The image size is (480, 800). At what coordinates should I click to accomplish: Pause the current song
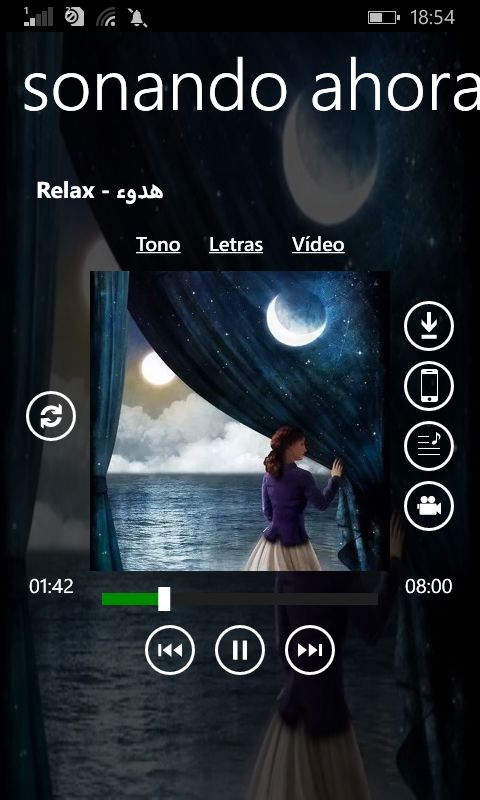240,650
